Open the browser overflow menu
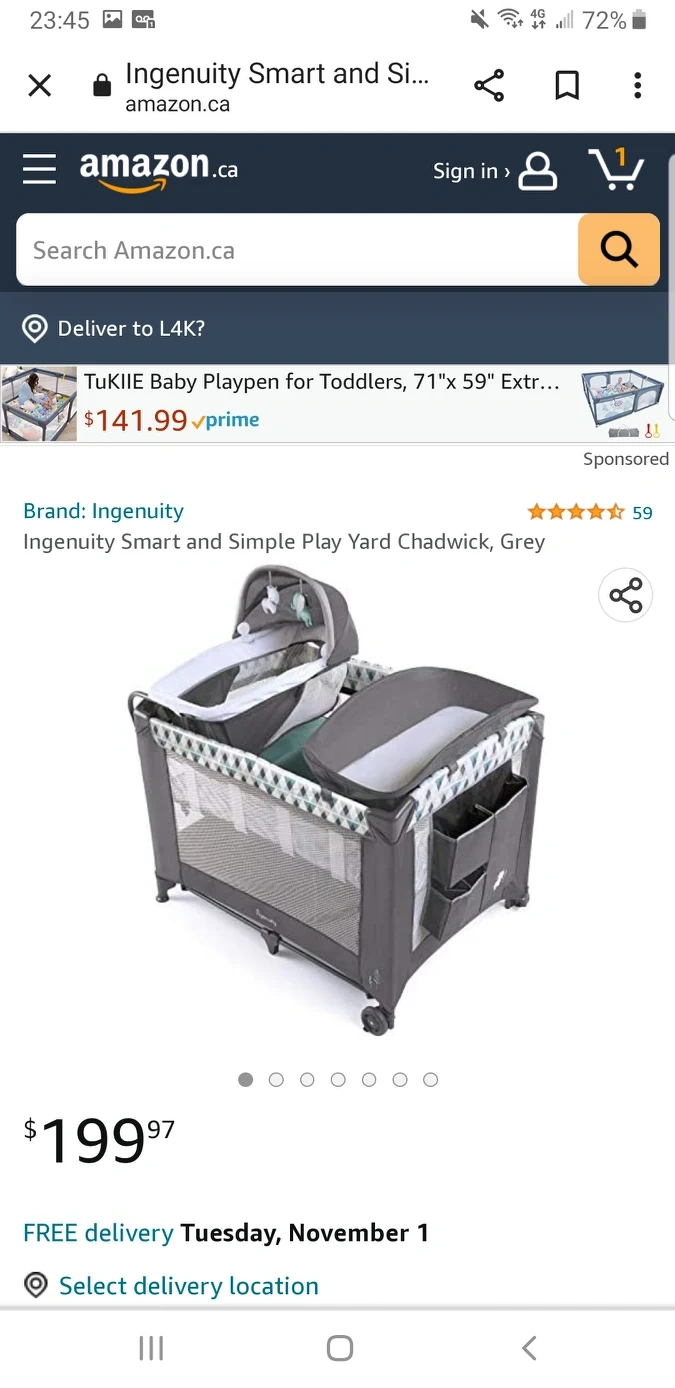This screenshot has height=1388, width=675. pos(637,87)
